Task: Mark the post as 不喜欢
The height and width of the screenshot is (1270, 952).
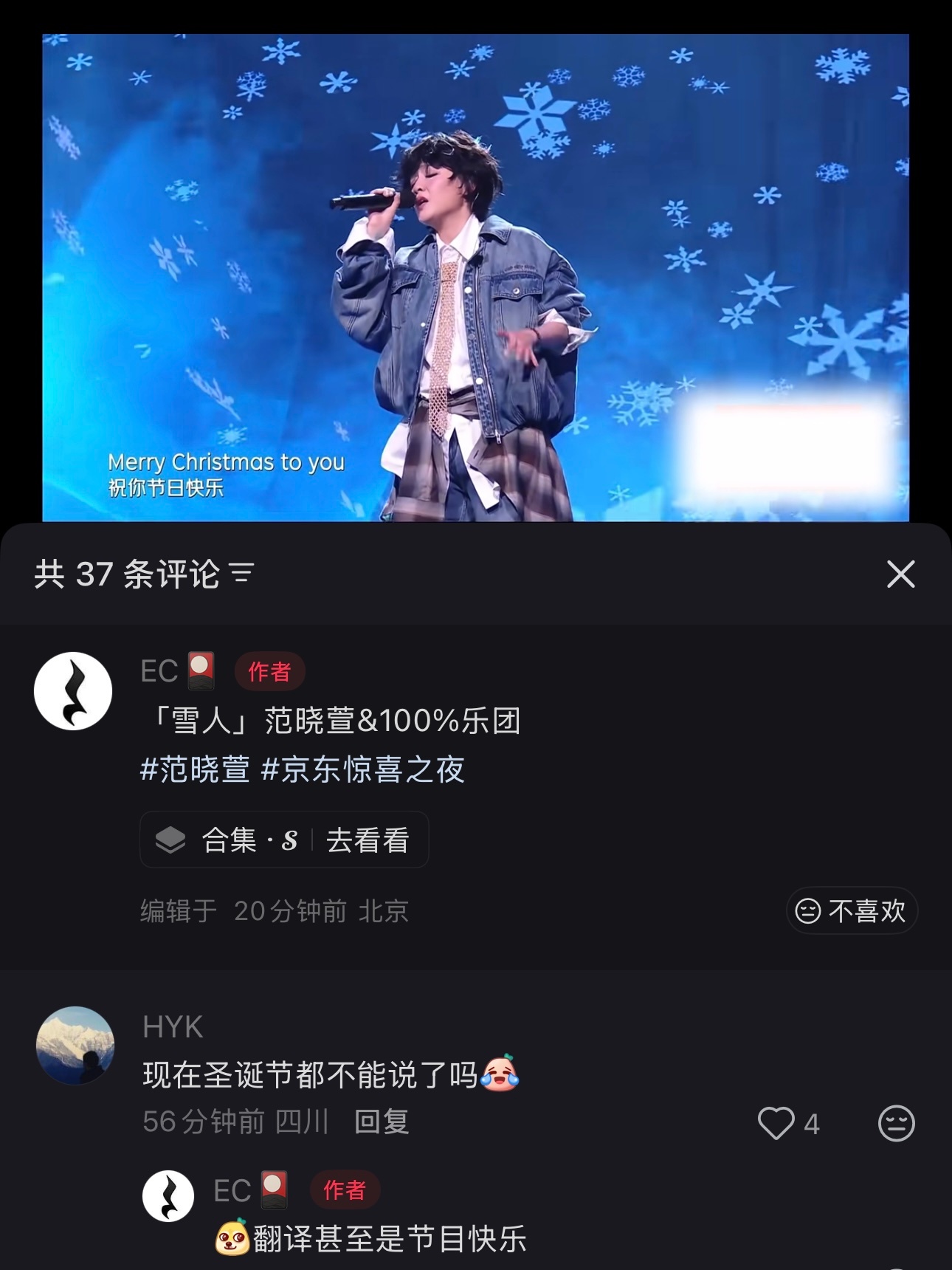Action: (851, 910)
